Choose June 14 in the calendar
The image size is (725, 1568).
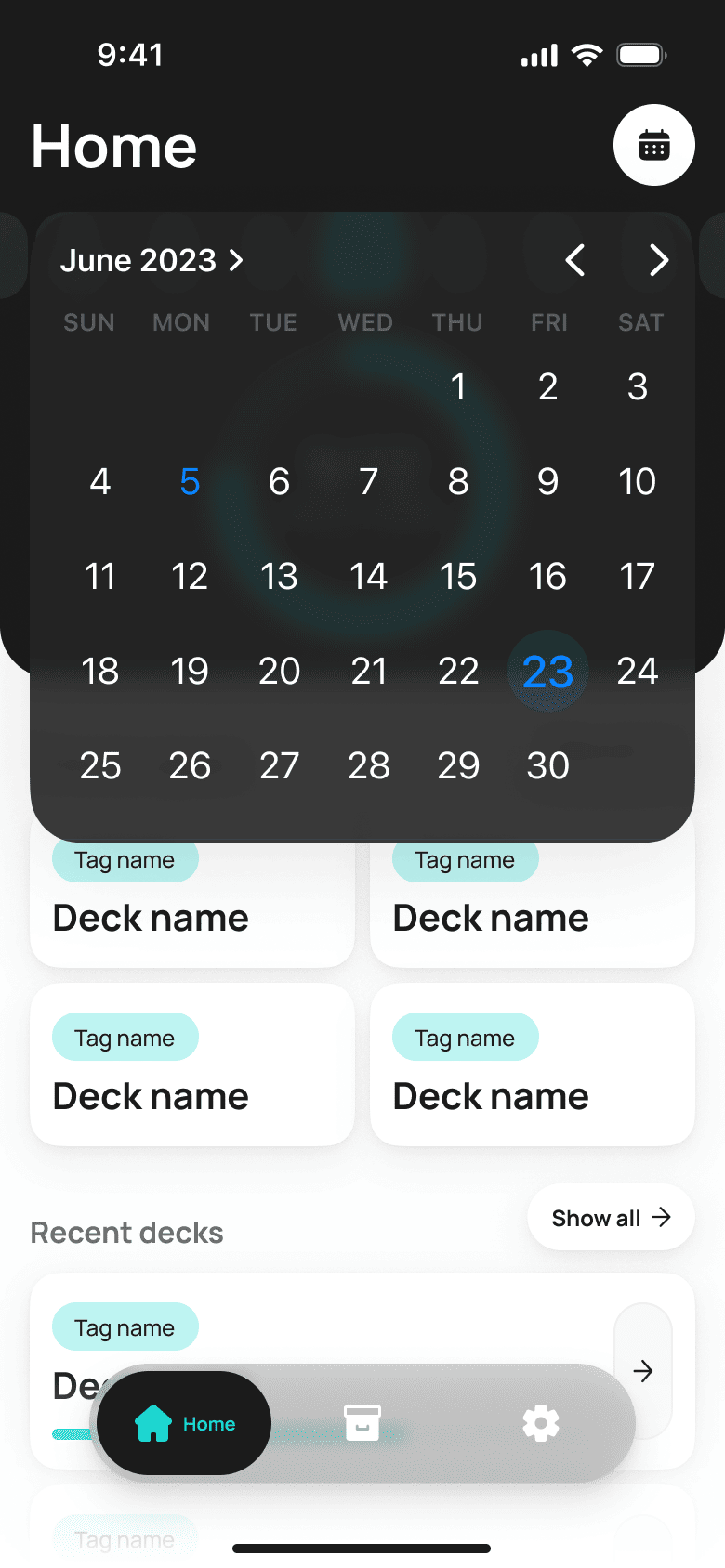[368, 576]
